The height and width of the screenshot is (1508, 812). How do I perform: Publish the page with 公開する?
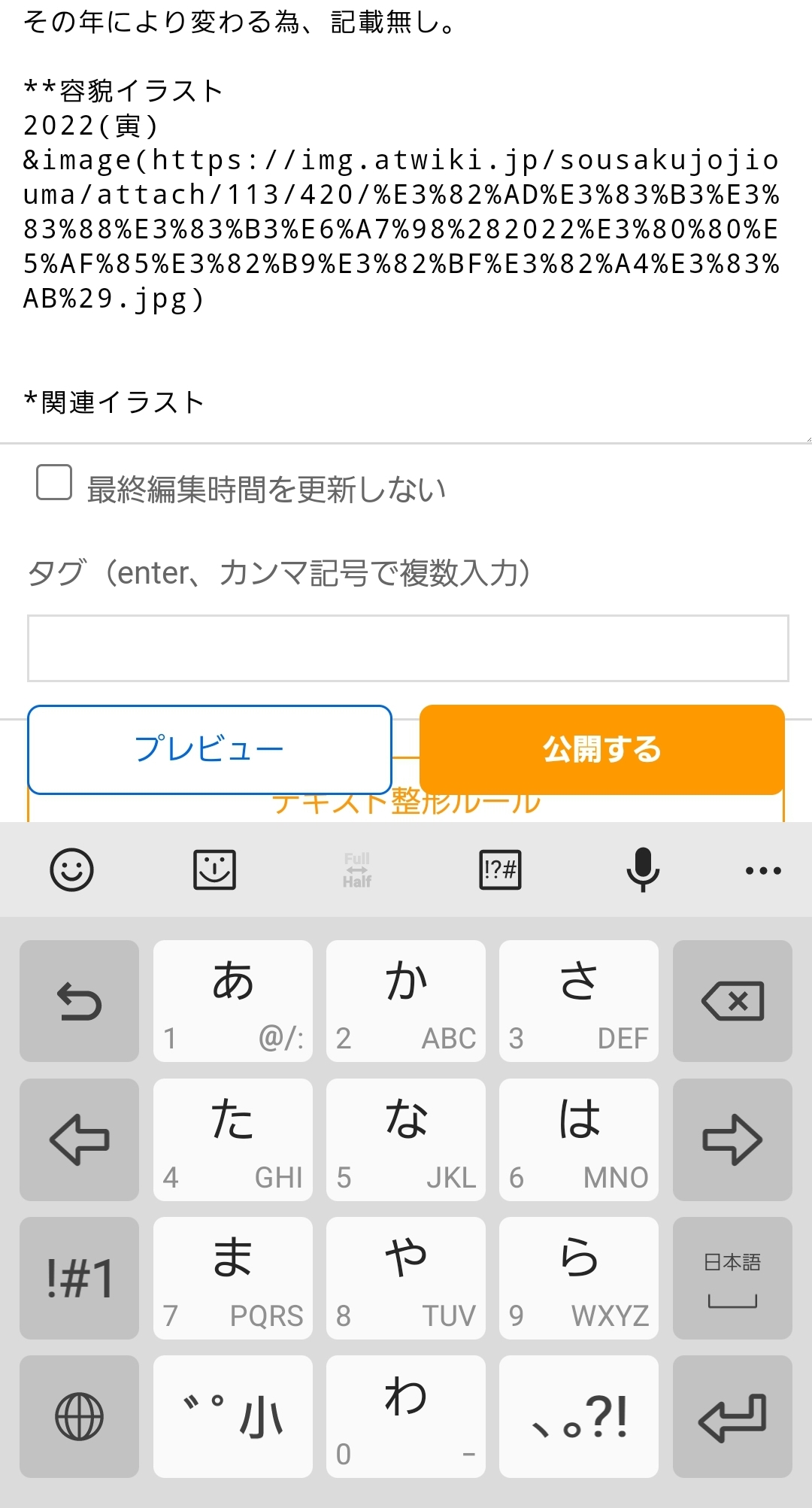coord(602,750)
